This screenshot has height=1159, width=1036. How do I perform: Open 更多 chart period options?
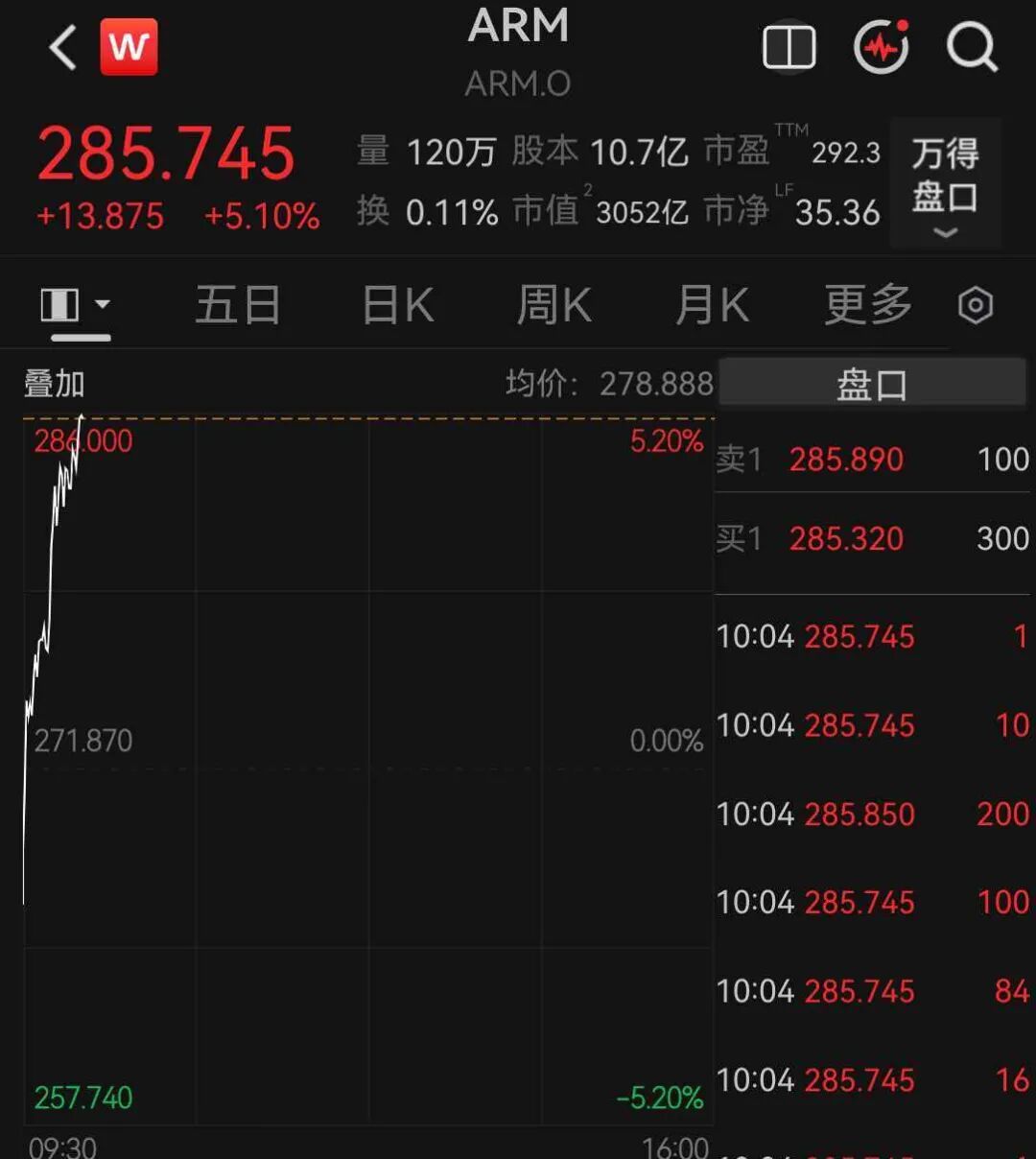[x=868, y=306]
